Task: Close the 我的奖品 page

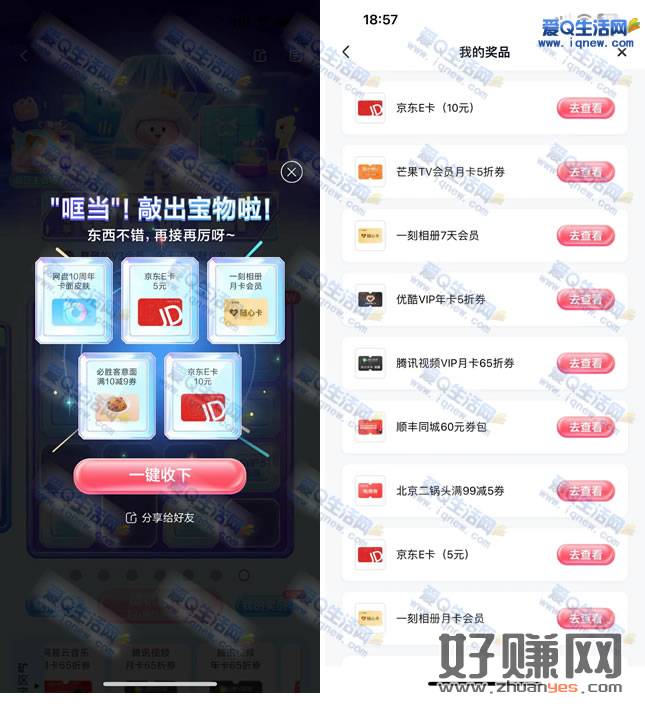Action: pos(621,52)
